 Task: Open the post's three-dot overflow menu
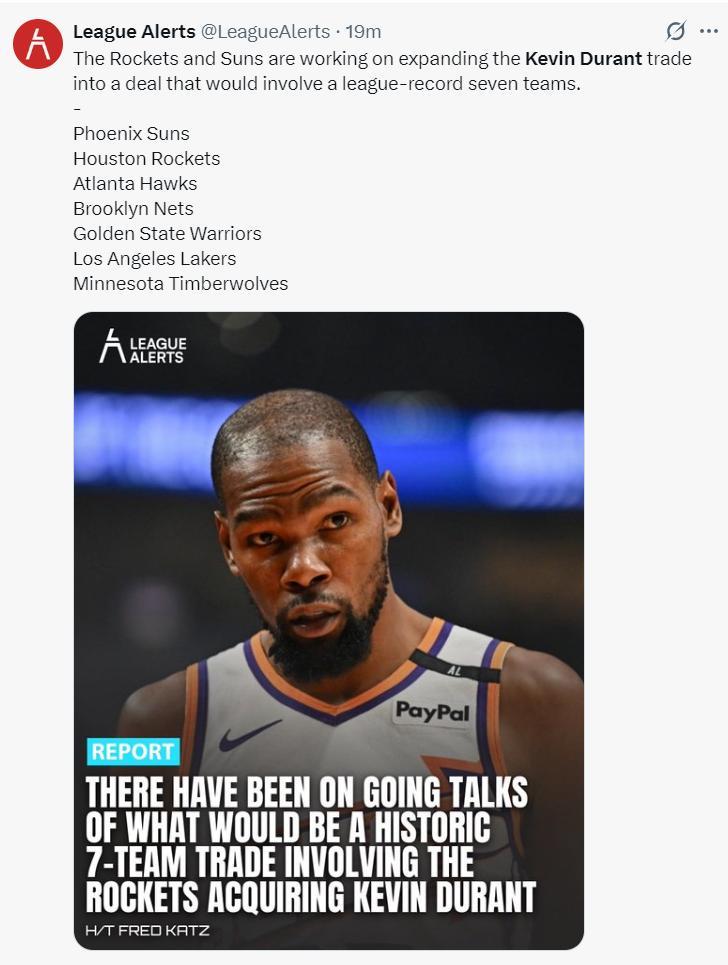tap(709, 31)
